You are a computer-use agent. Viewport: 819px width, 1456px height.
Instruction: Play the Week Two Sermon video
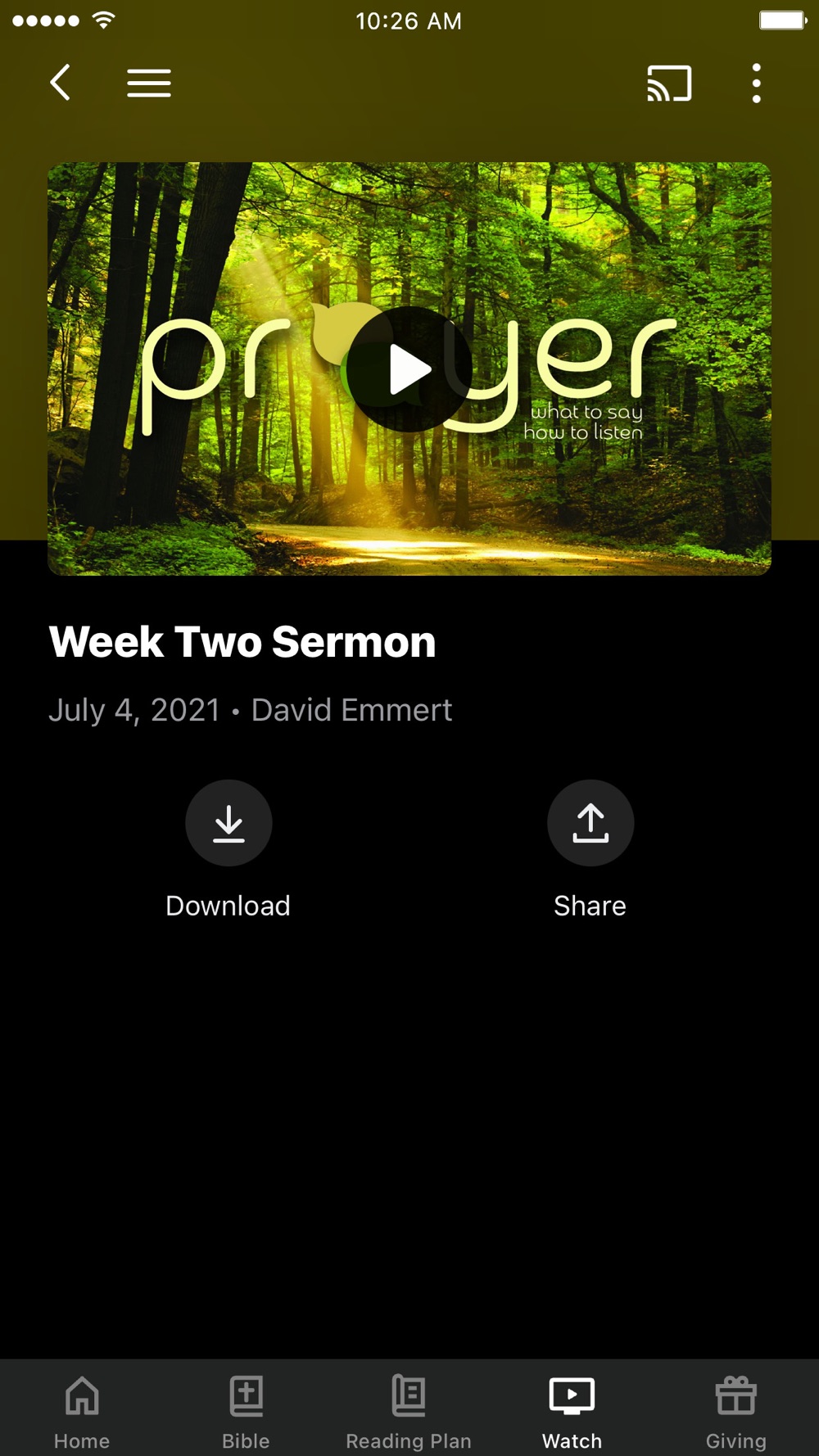(409, 369)
